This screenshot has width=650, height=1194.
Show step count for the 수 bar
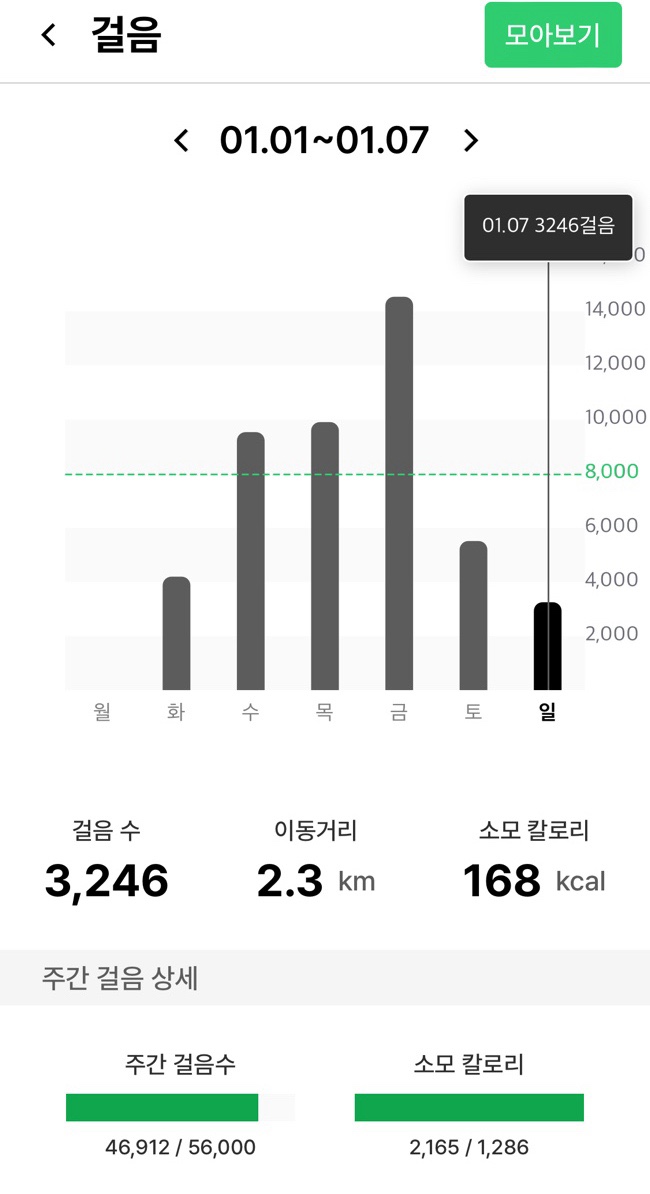click(x=251, y=561)
